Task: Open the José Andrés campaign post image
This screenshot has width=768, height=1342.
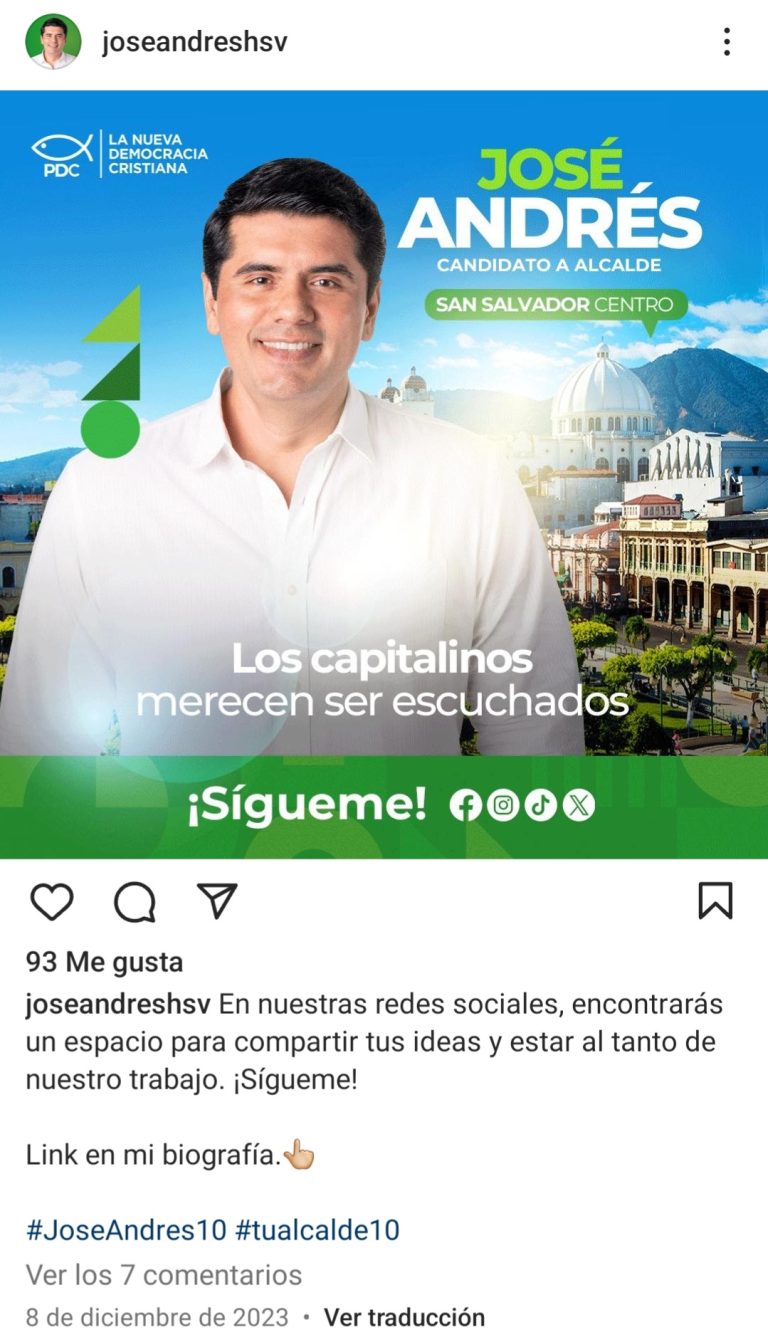Action: 384,474
